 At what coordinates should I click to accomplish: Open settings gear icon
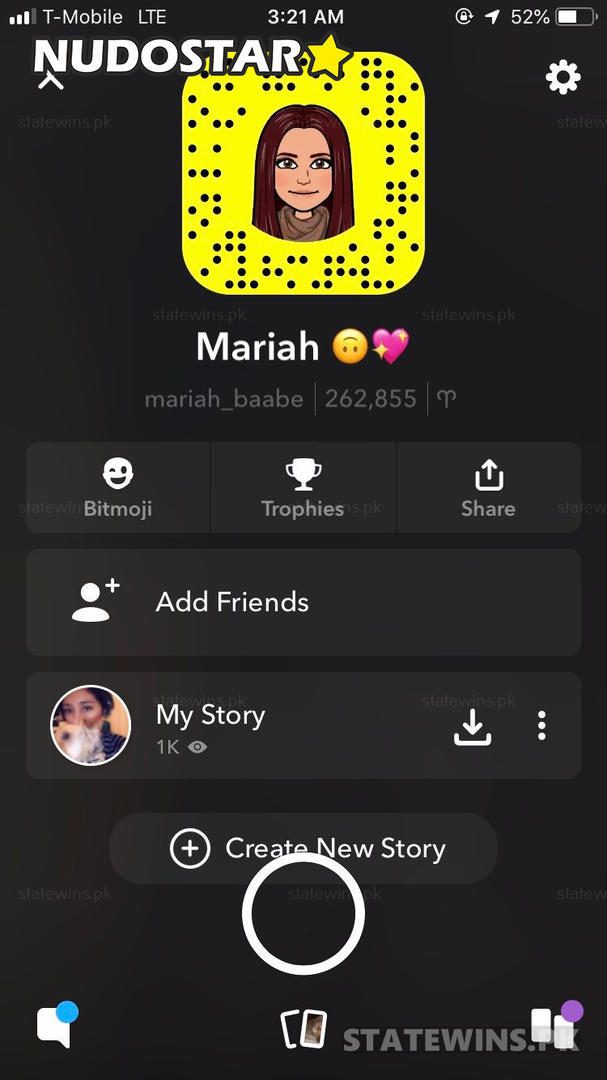(563, 77)
